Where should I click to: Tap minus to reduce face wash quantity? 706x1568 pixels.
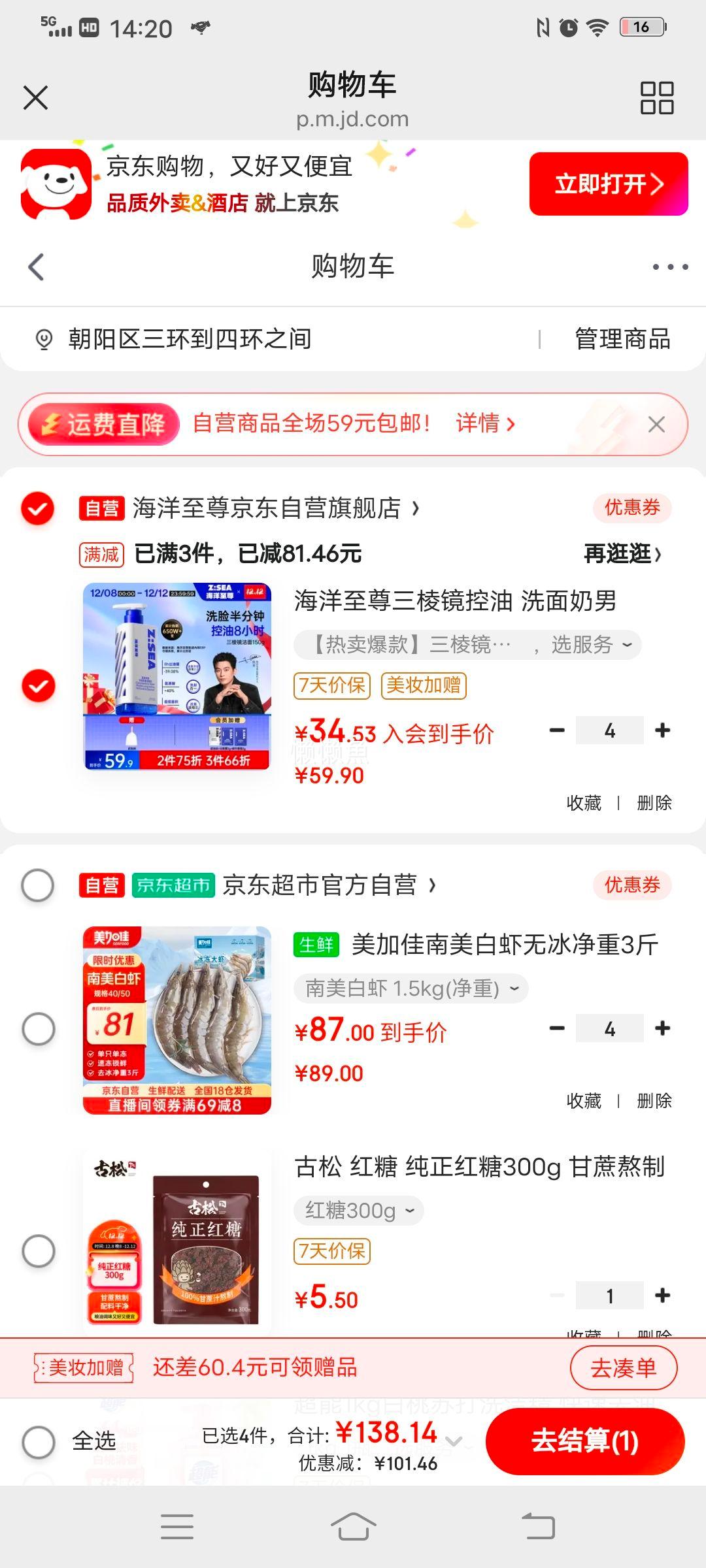coord(556,729)
